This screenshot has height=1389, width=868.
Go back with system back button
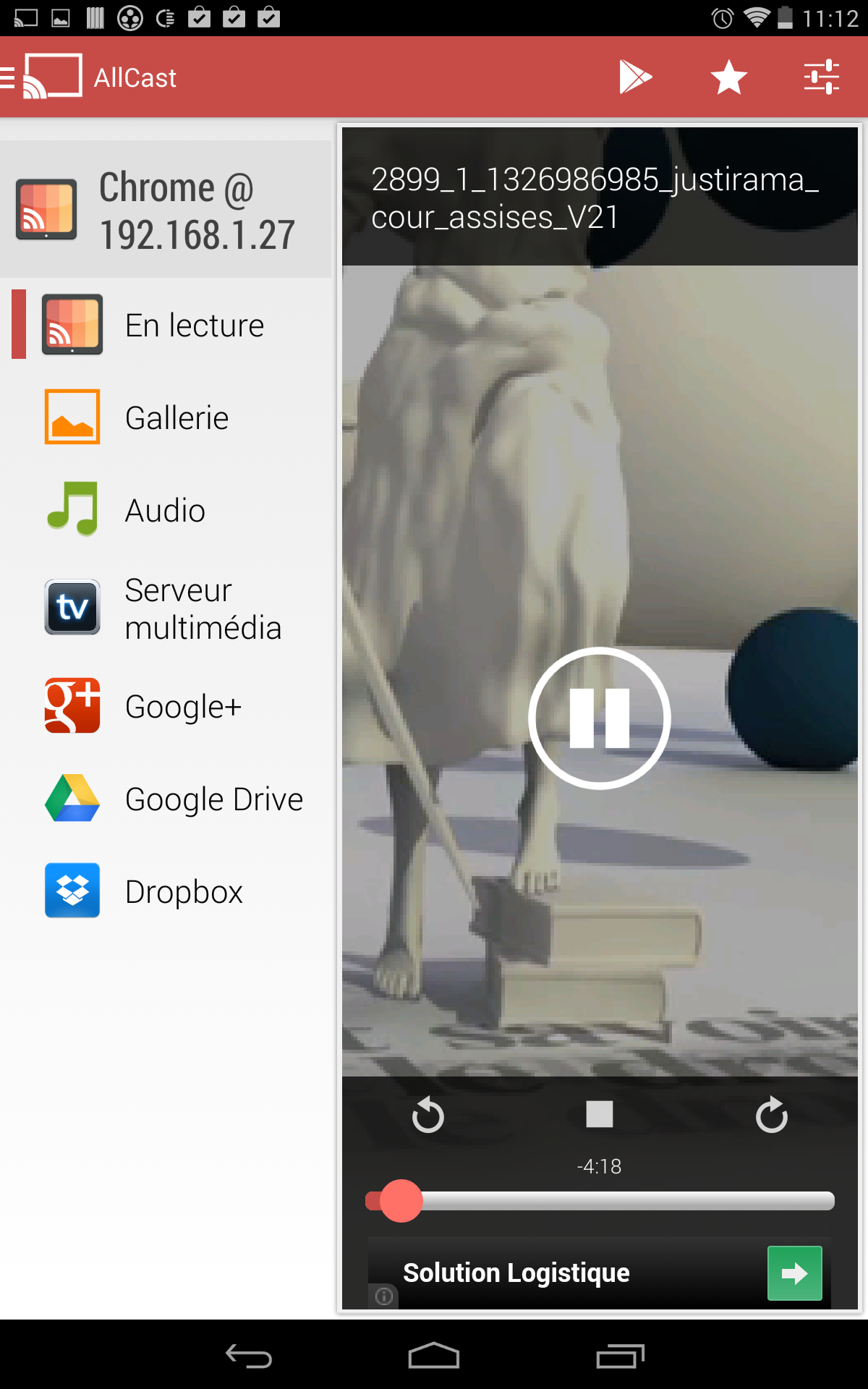point(249,1356)
